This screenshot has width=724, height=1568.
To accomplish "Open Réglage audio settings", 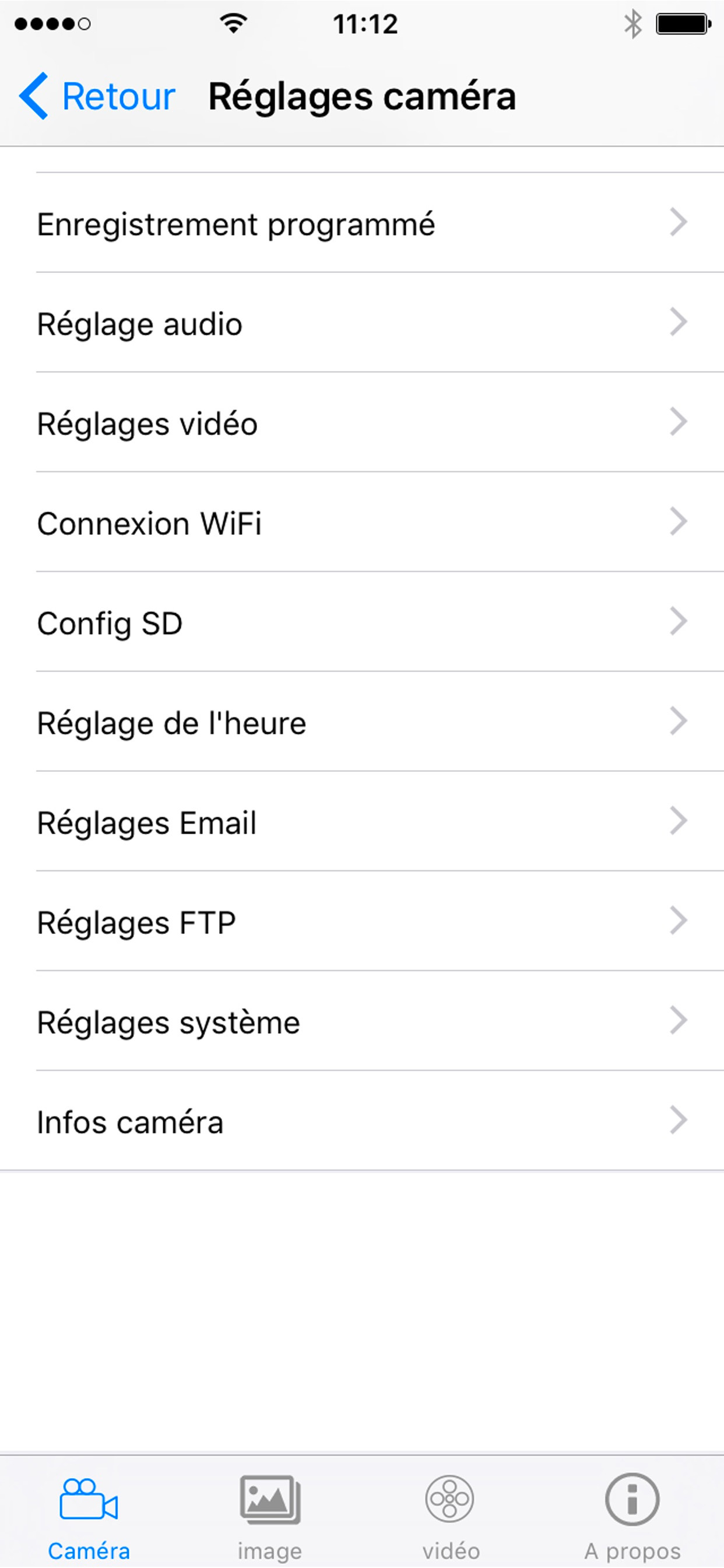I will [362, 324].
